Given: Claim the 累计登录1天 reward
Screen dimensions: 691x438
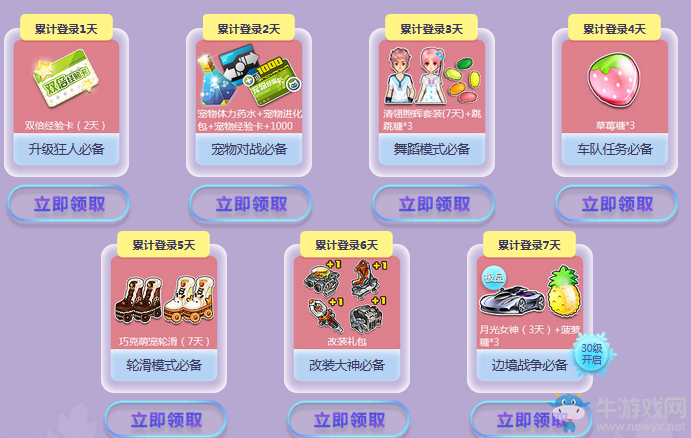Looking at the screenshot, I should pos(69,204).
